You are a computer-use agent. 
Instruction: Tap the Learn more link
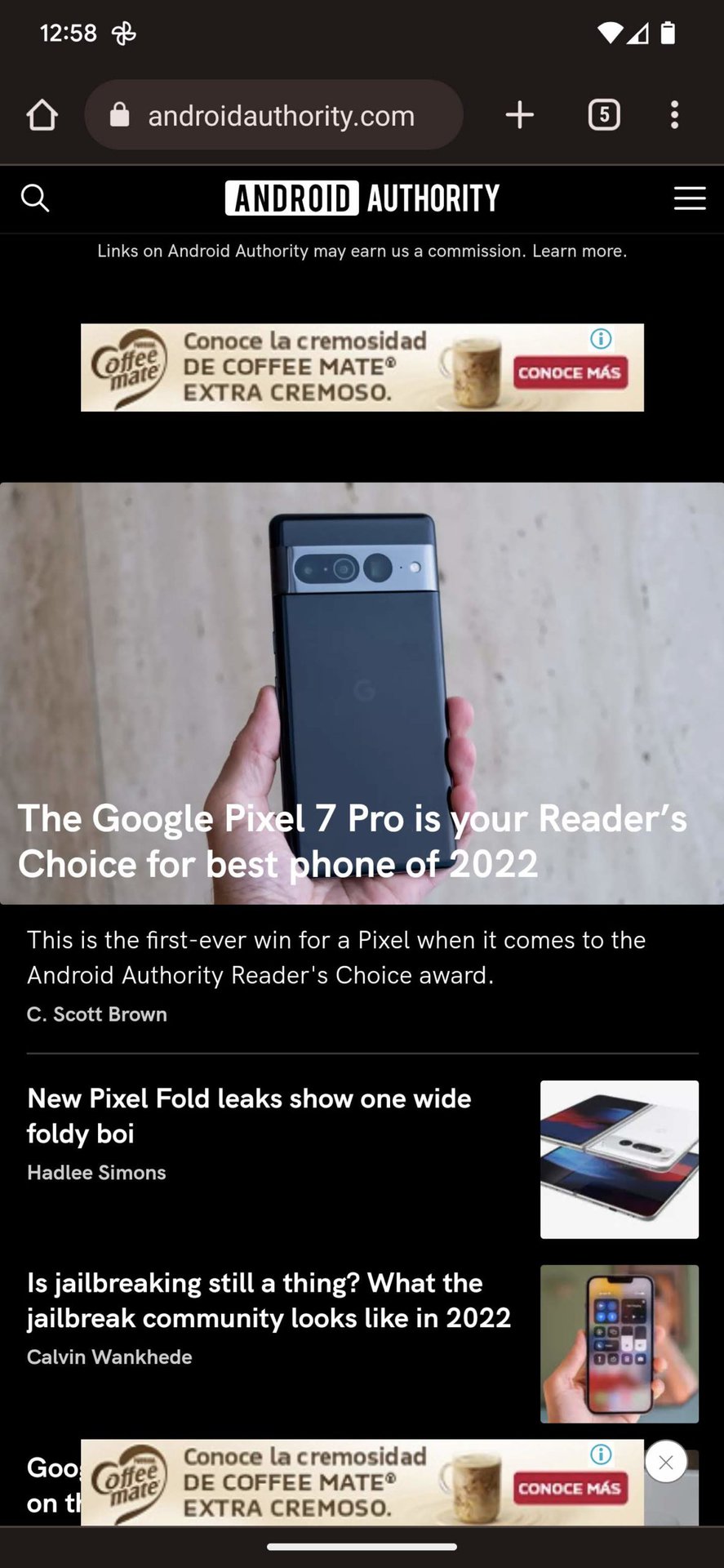click(x=580, y=251)
